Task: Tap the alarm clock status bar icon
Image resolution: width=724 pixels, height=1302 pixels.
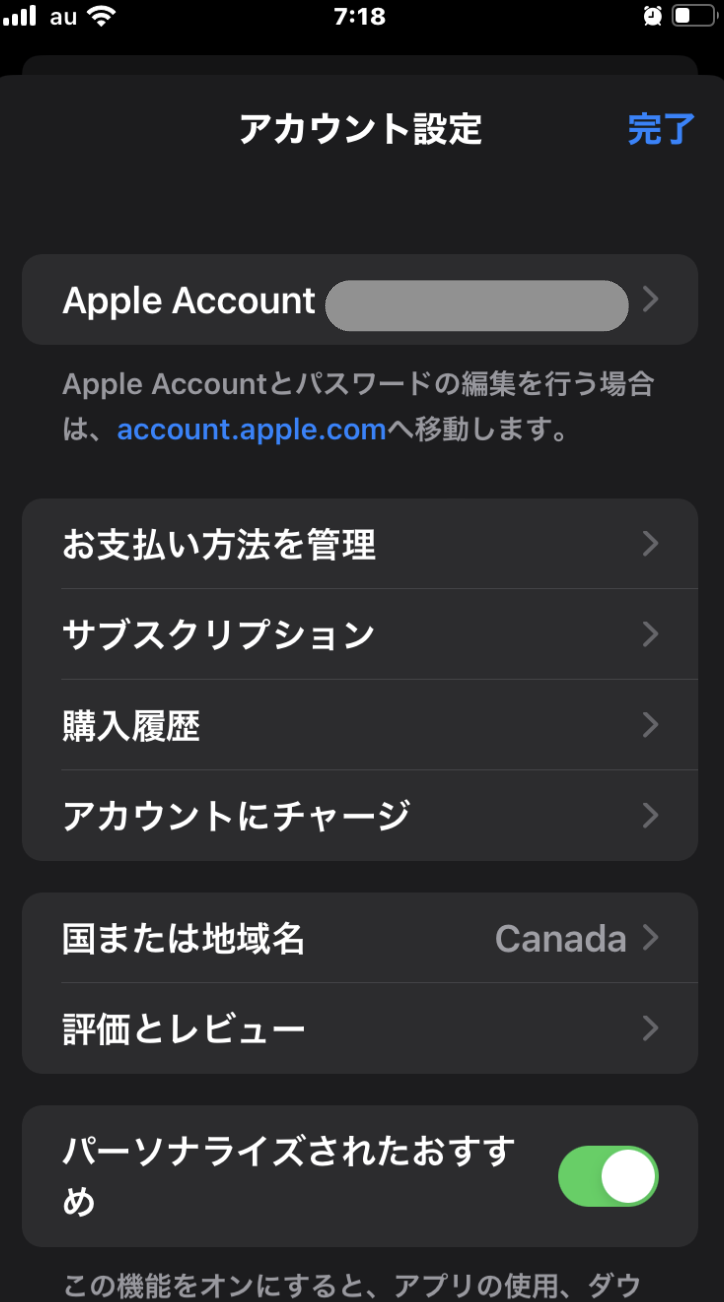Action: tap(653, 15)
